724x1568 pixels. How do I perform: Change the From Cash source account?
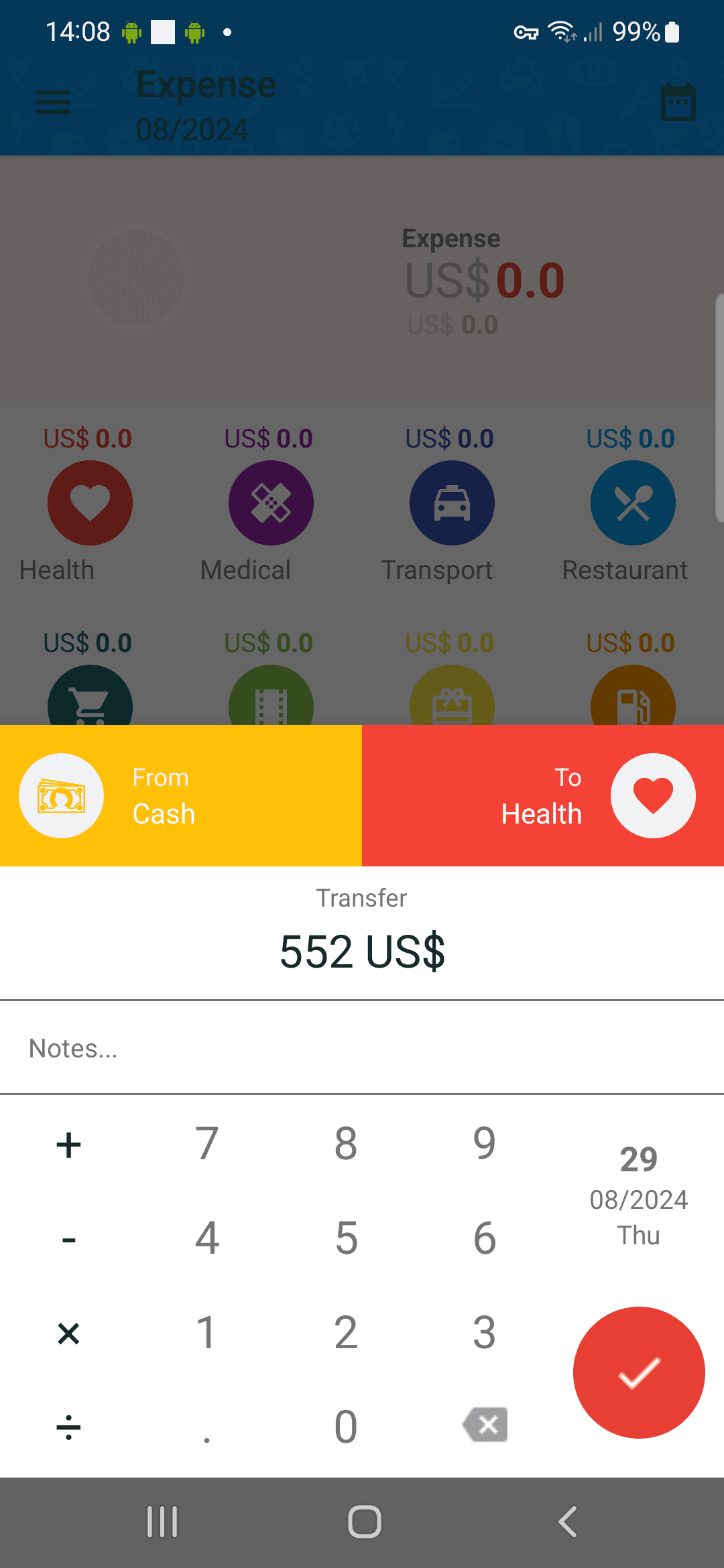tap(181, 795)
